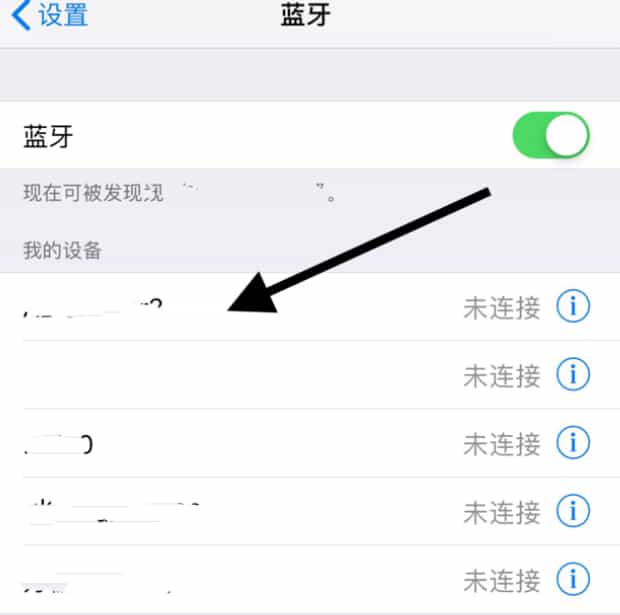Go back to 设置

click(x=50, y=17)
